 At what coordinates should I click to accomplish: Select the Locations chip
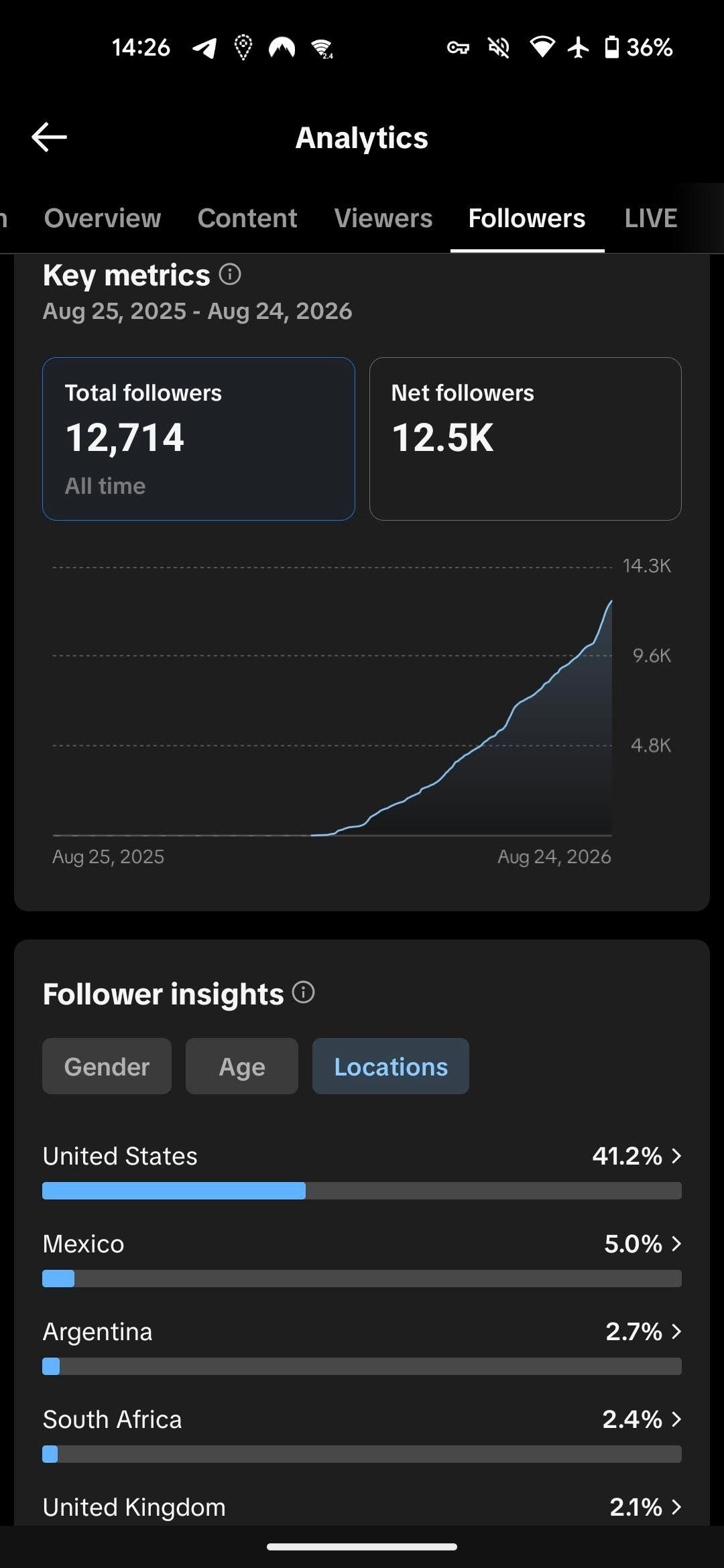(391, 1066)
